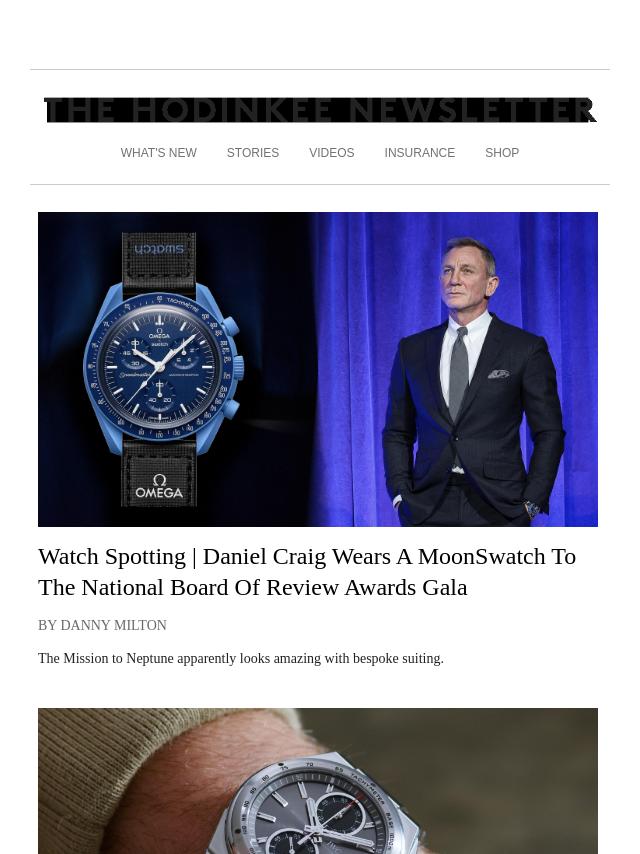Tap the Hodinkee Newsletter header banner

tap(320, 109)
